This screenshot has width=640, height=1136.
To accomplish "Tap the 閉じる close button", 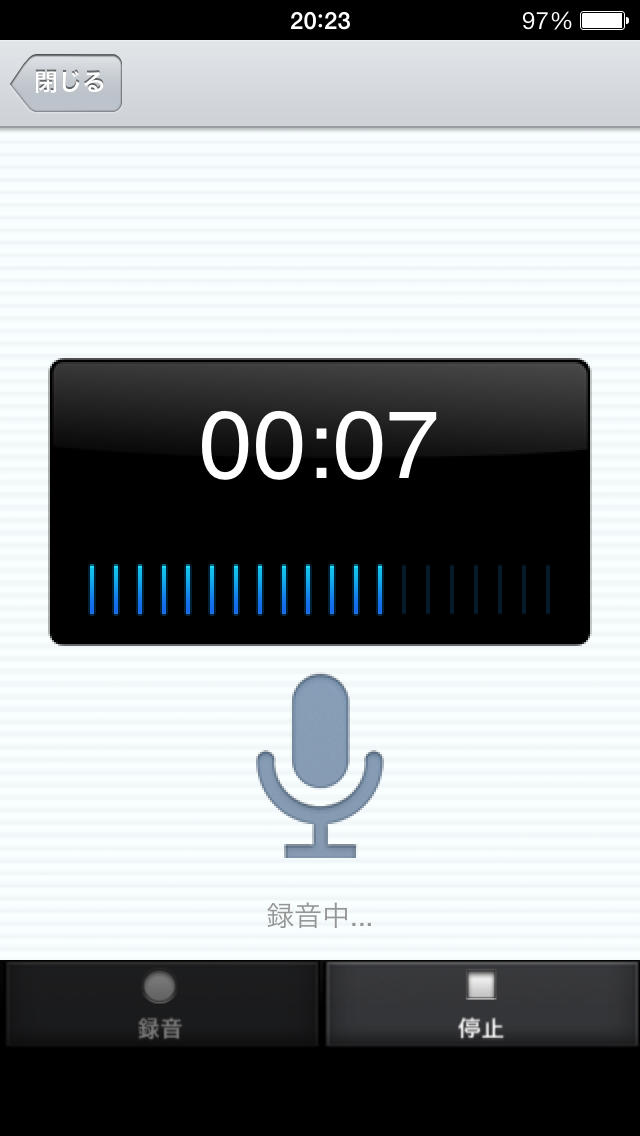I will click(67, 83).
